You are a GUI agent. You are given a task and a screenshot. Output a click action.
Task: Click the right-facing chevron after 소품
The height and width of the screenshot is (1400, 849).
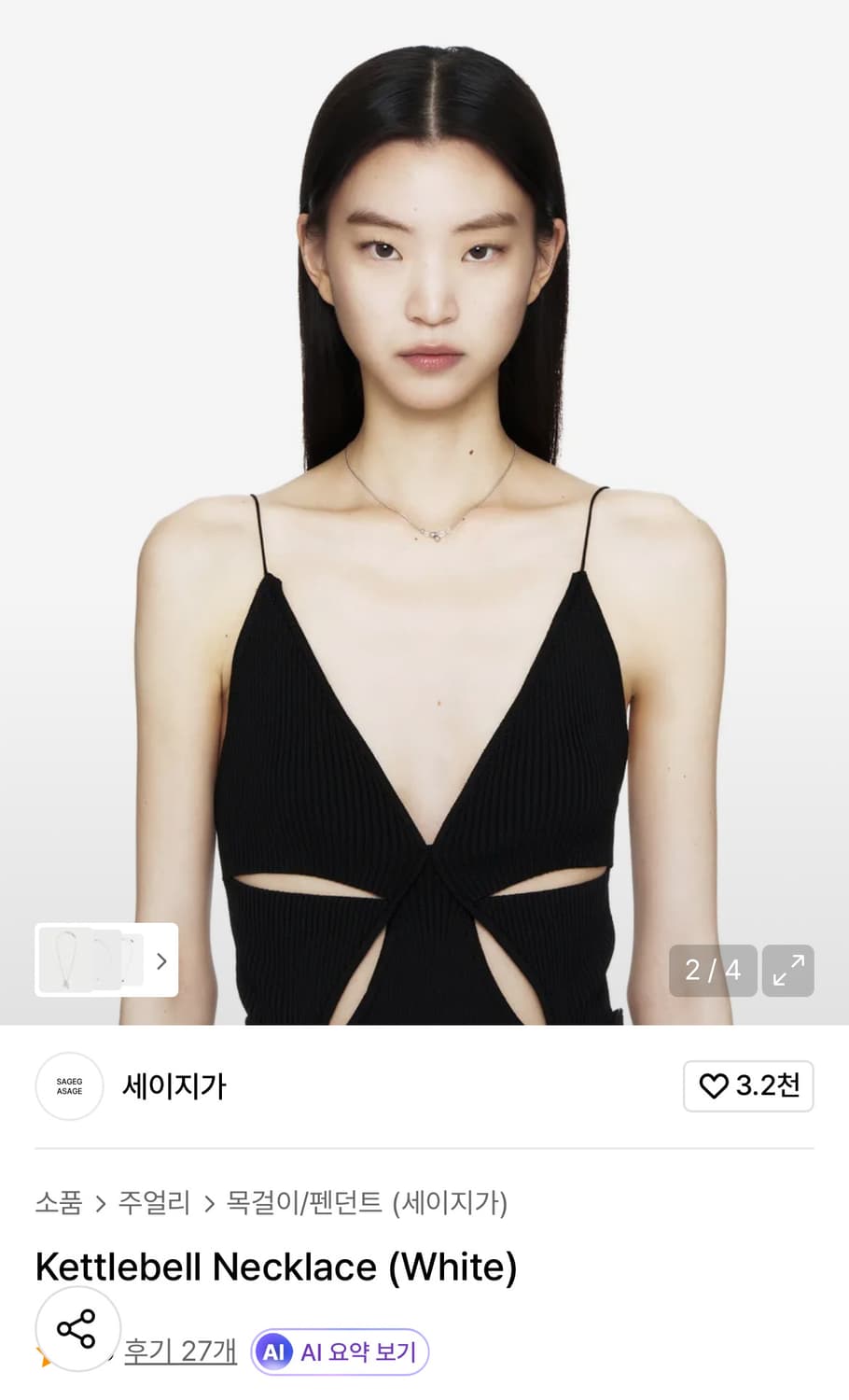pyautogui.click(x=100, y=1205)
